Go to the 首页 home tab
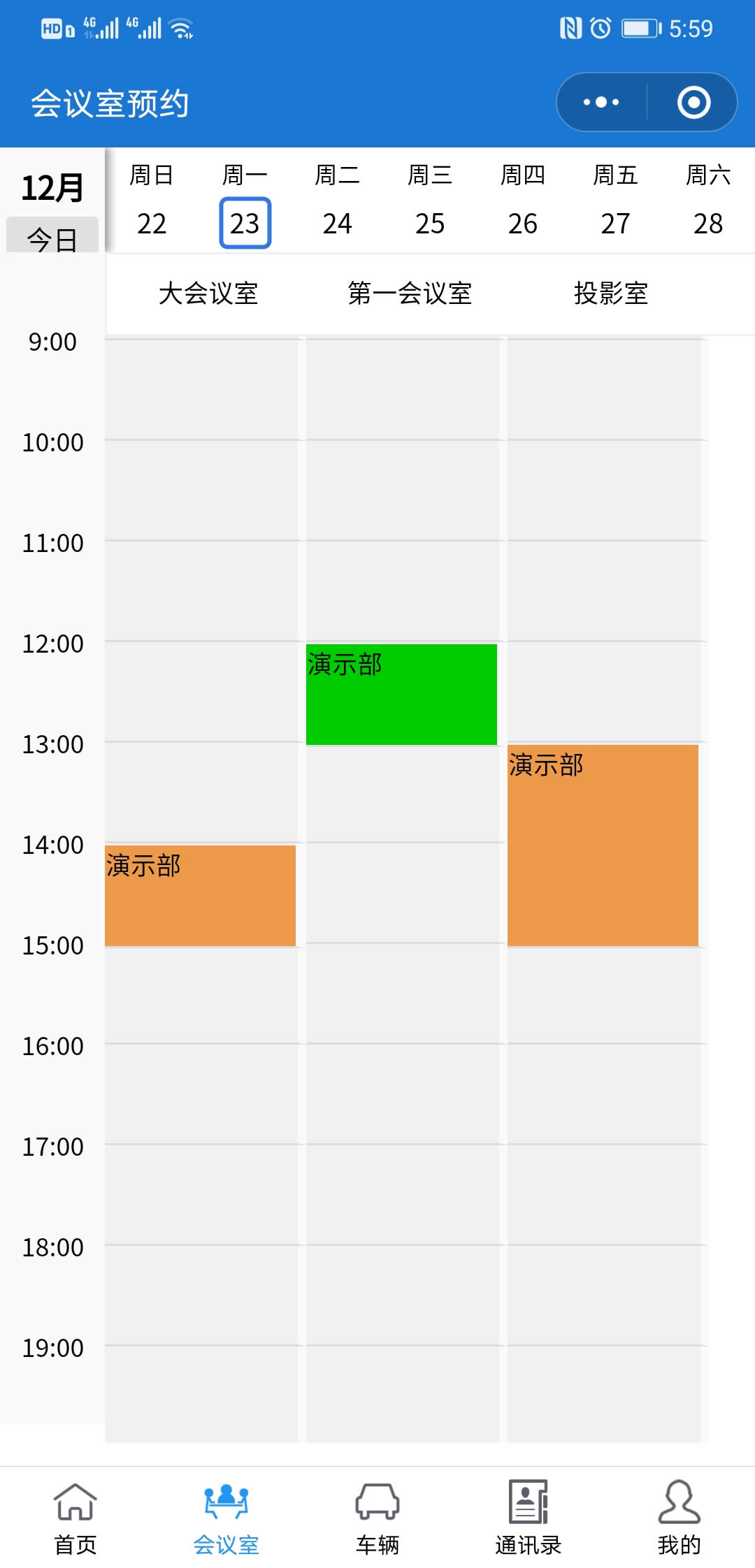The width and height of the screenshot is (755, 1568). 75,1518
